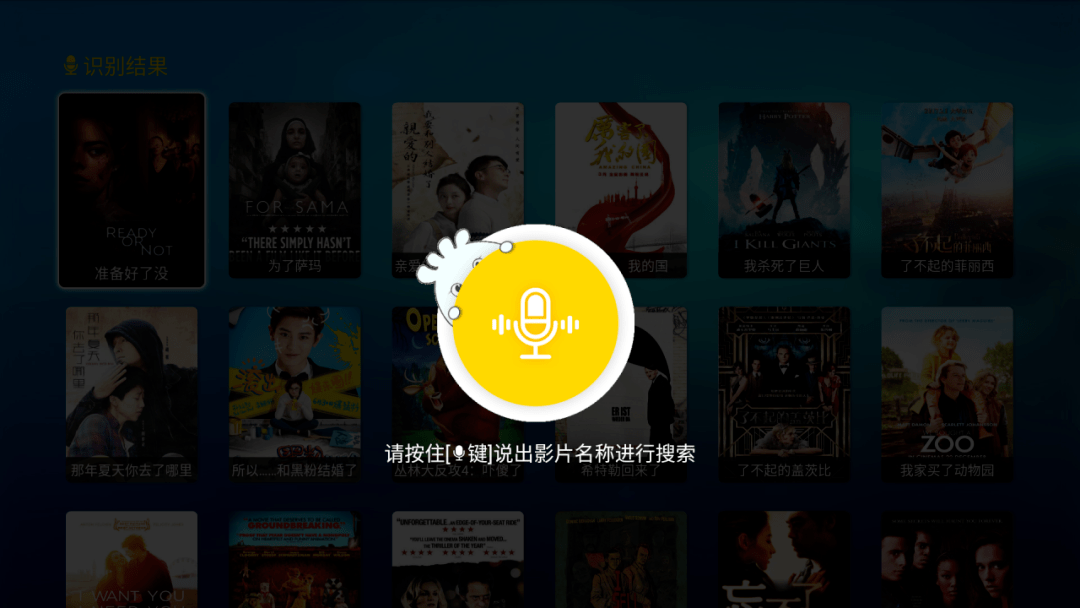Open the movie 我杀死了巨人
1080x608 pixels.
pos(784,190)
